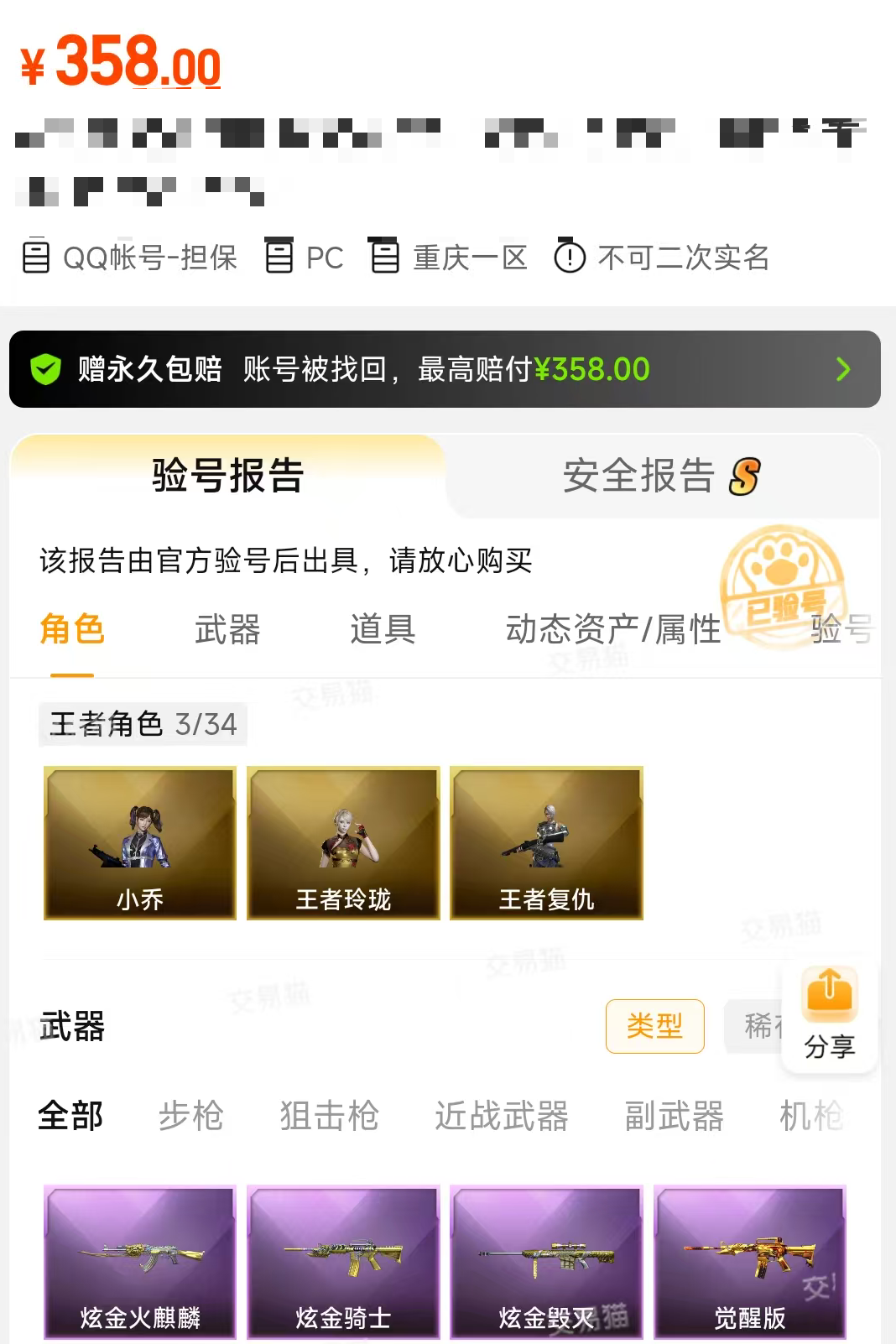Filter weapons by 近战武器
Image resolution: width=896 pixels, height=1344 pixels.
click(502, 1116)
